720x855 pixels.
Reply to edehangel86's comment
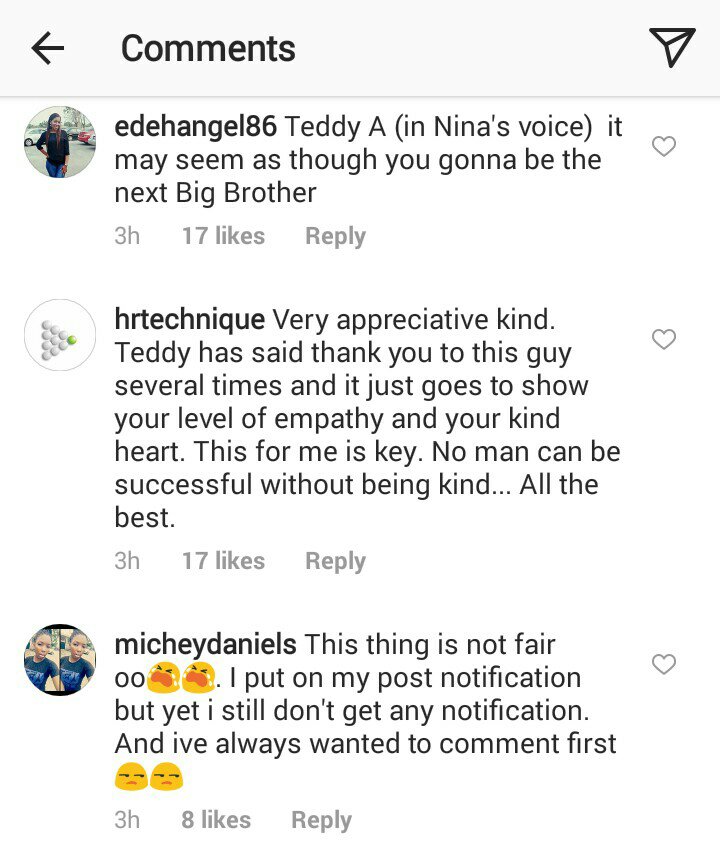click(x=335, y=237)
